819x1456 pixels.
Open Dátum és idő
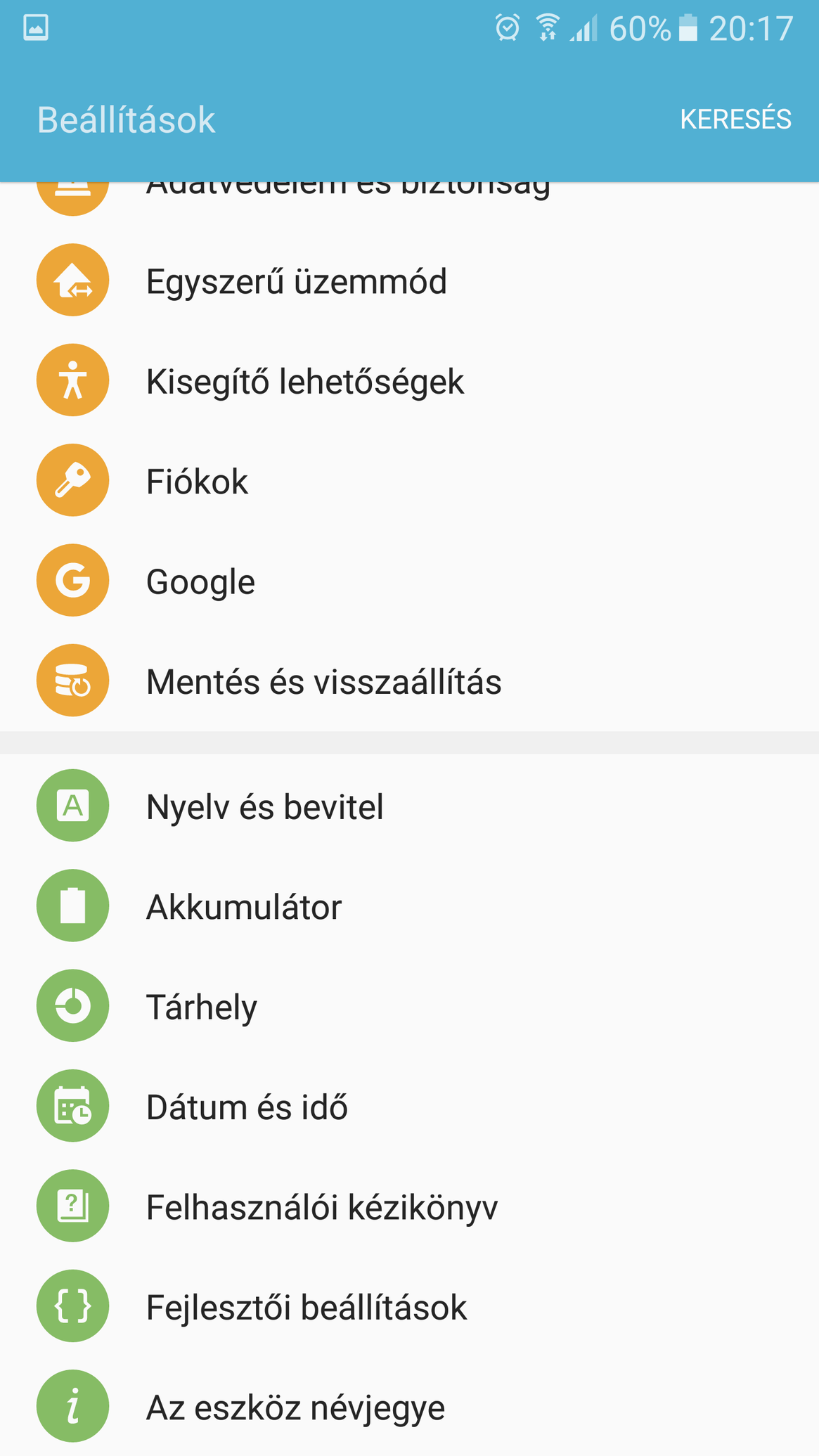(x=409, y=1106)
